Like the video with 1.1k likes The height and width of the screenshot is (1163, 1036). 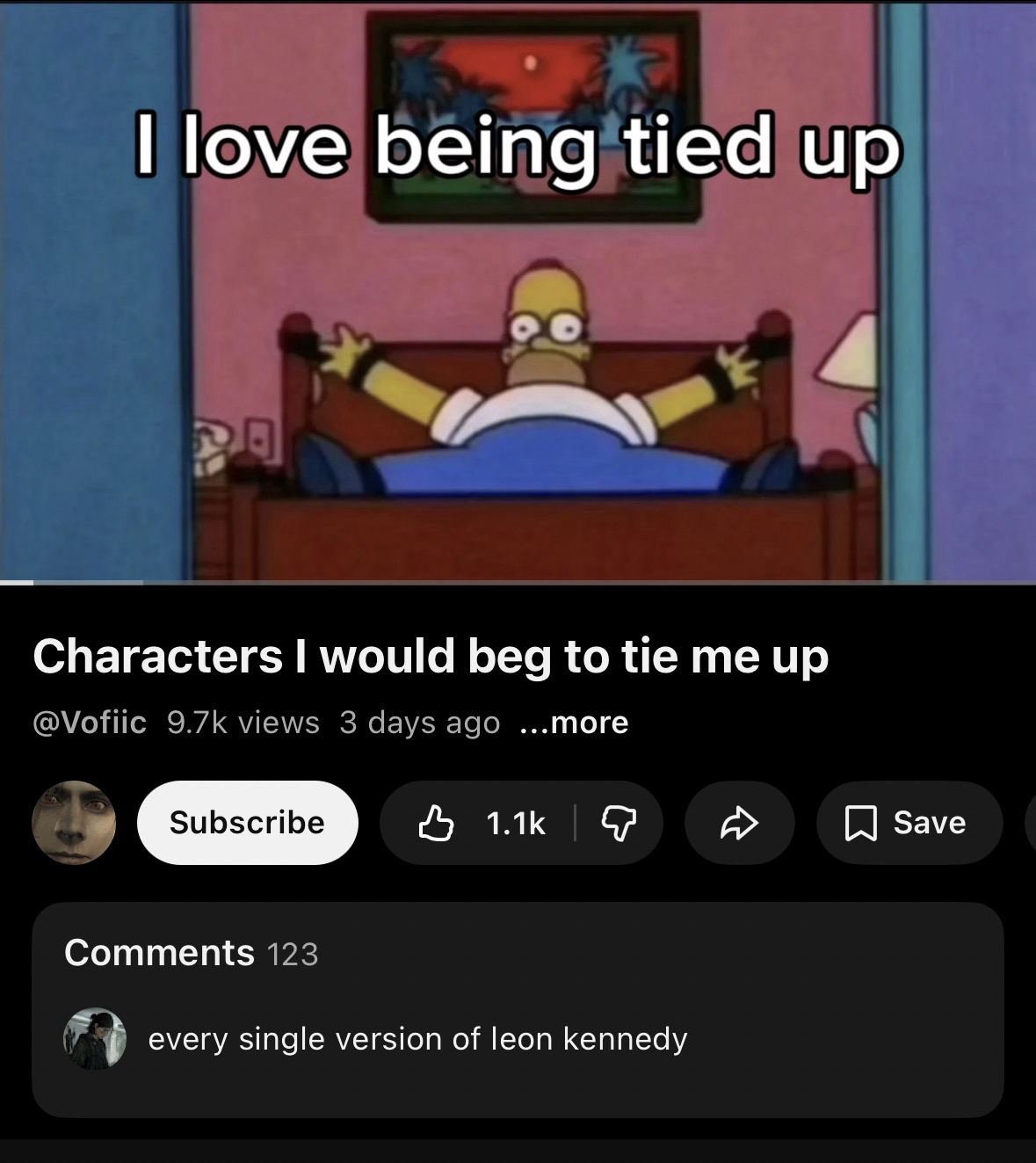pyautogui.click(x=482, y=823)
